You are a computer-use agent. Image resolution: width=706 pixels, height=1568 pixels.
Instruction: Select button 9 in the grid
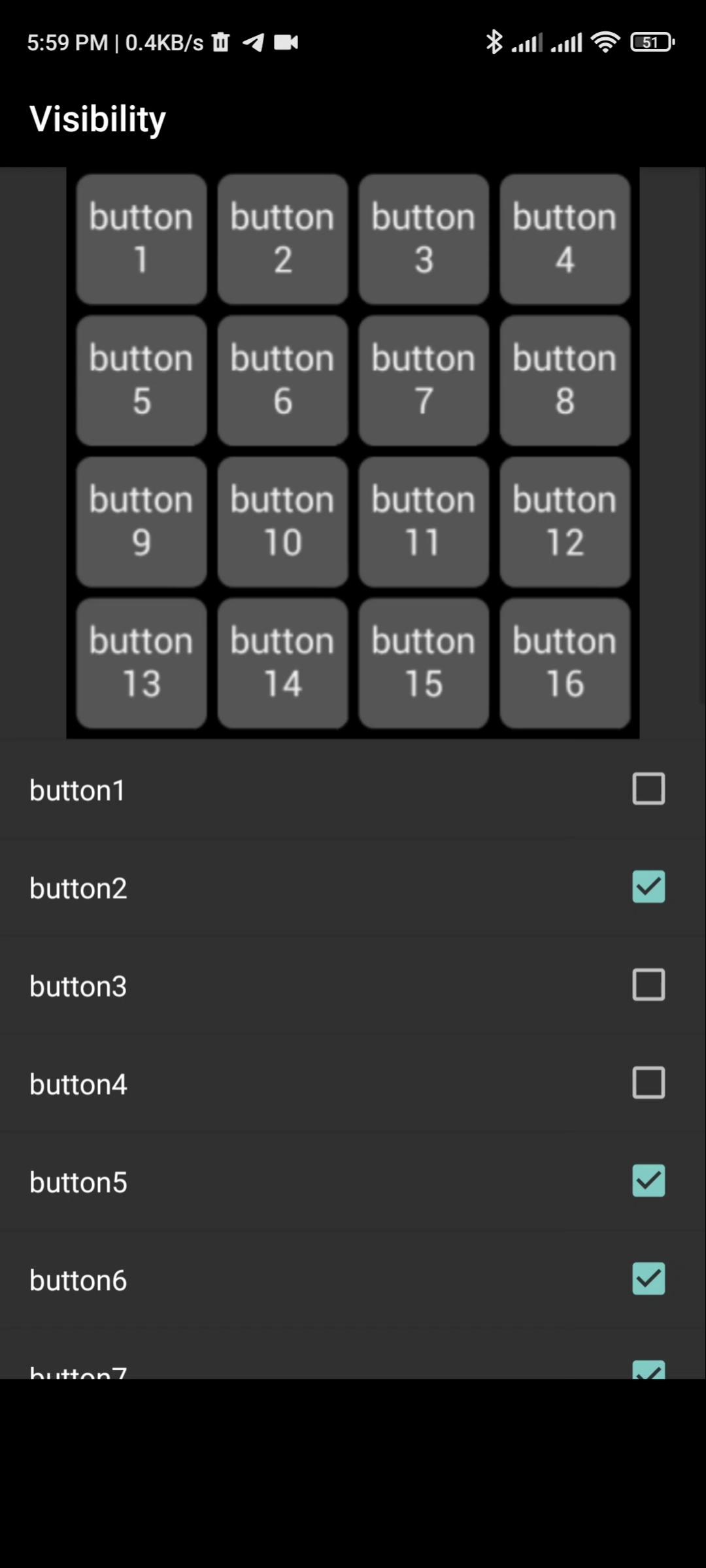click(141, 521)
